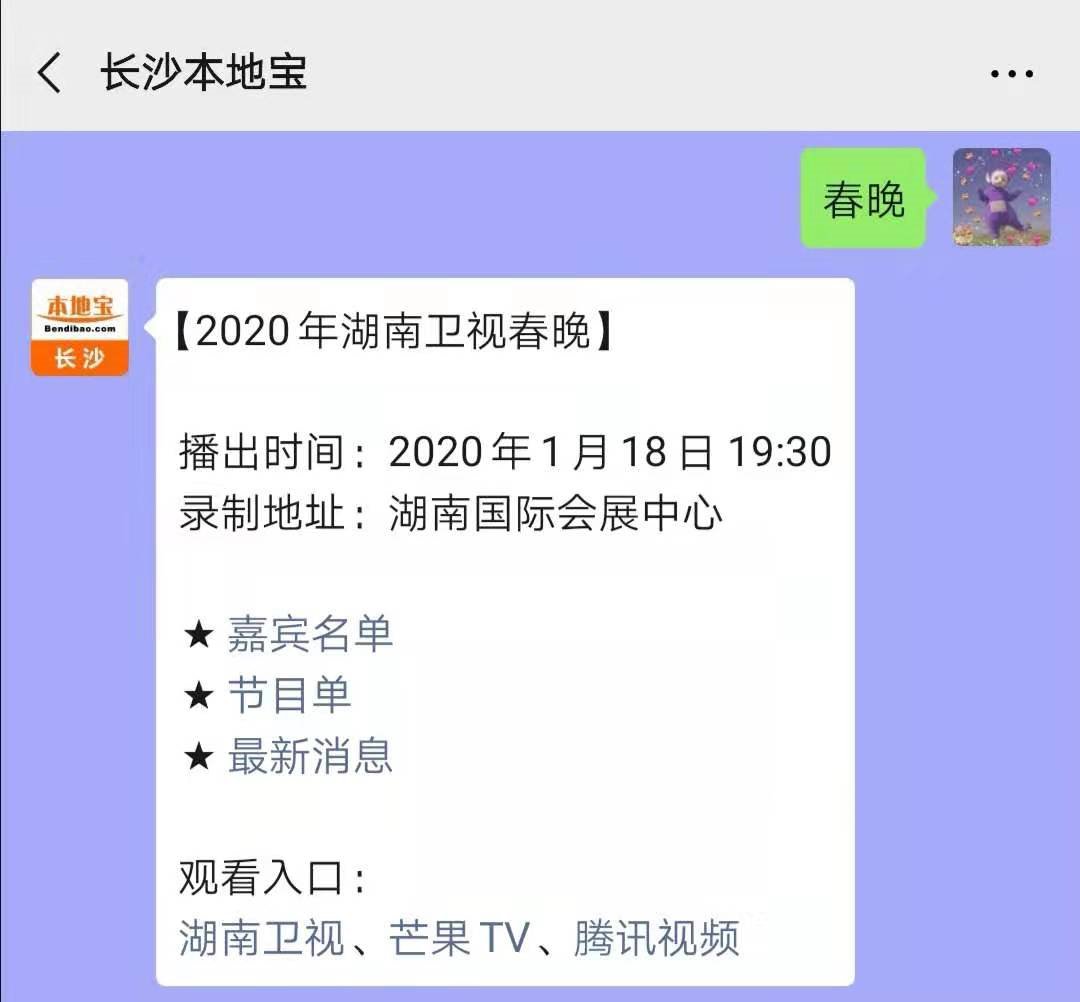Open the 嘉宾名单 link
Viewport: 1080px width, 1002px height.
(310, 634)
